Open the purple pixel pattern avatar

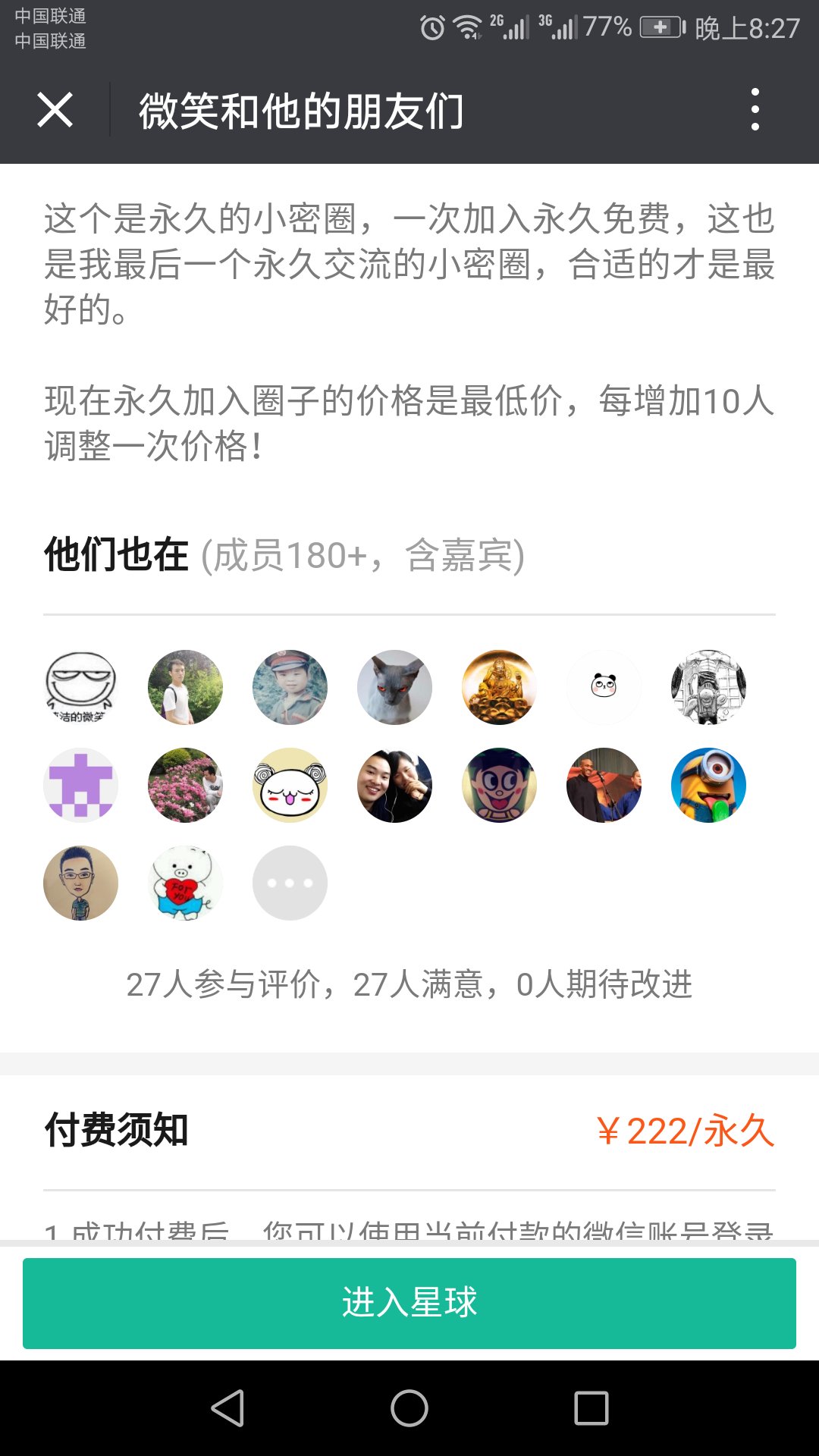80,785
